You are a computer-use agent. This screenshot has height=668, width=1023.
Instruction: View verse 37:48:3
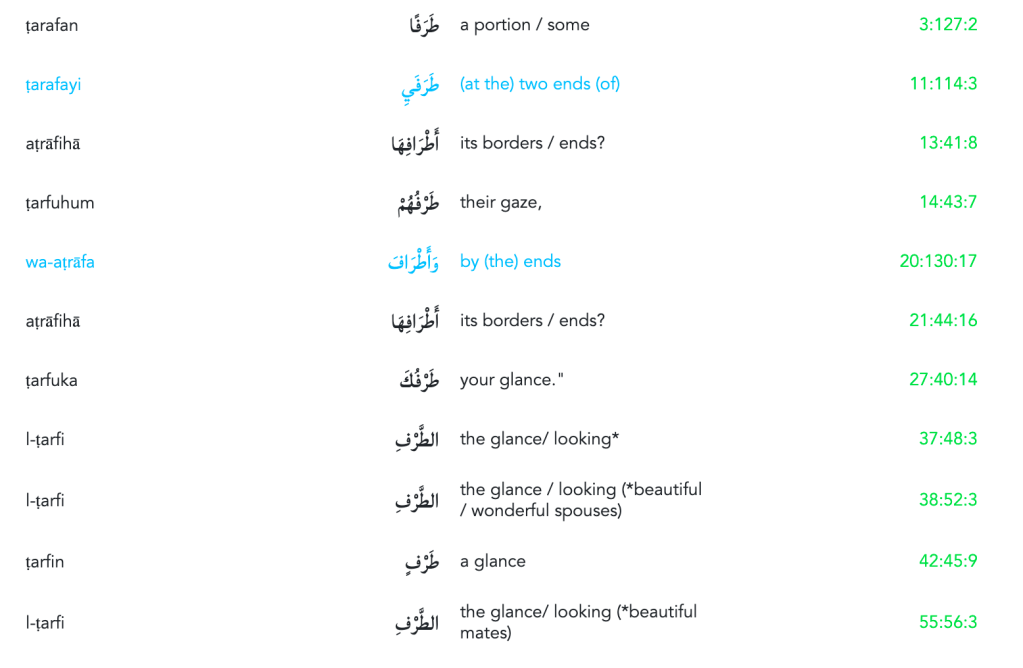947,439
